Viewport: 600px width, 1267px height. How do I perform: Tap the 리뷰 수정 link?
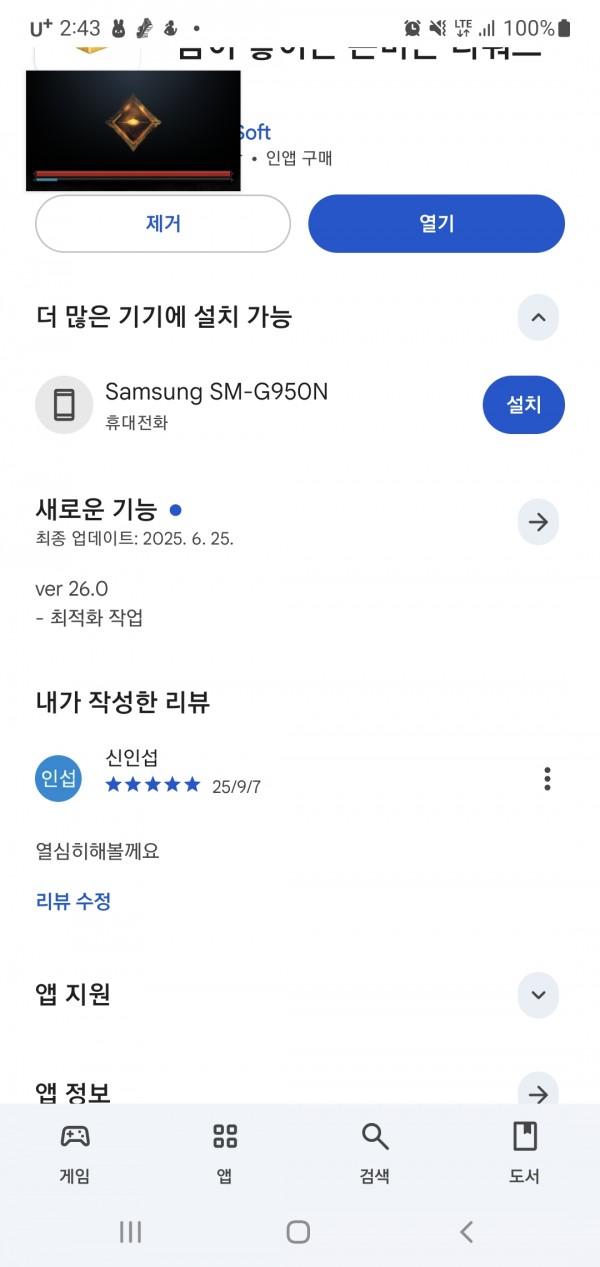click(x=73, y=901)
